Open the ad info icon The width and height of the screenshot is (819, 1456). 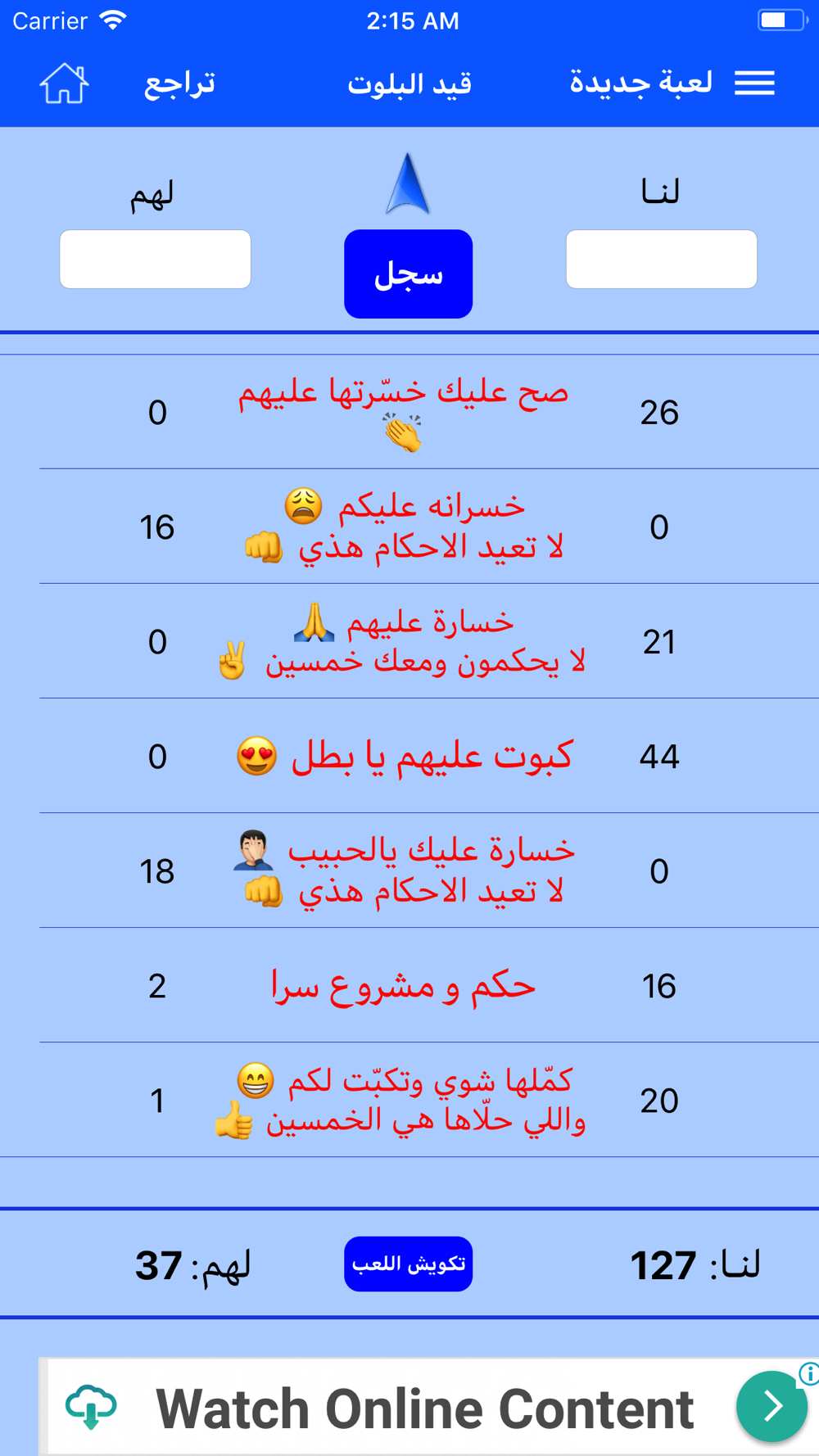point(809,1372)
